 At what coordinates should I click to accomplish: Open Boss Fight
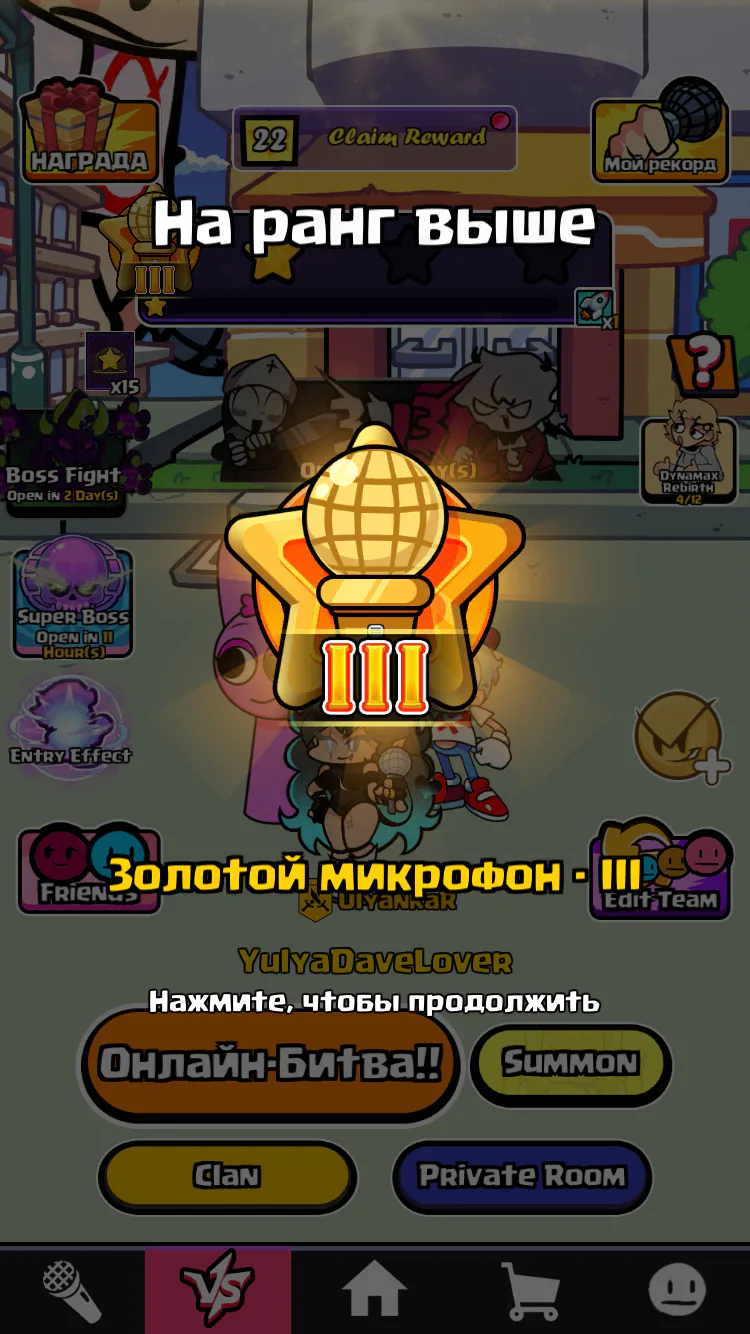click(x=65, y=455)
